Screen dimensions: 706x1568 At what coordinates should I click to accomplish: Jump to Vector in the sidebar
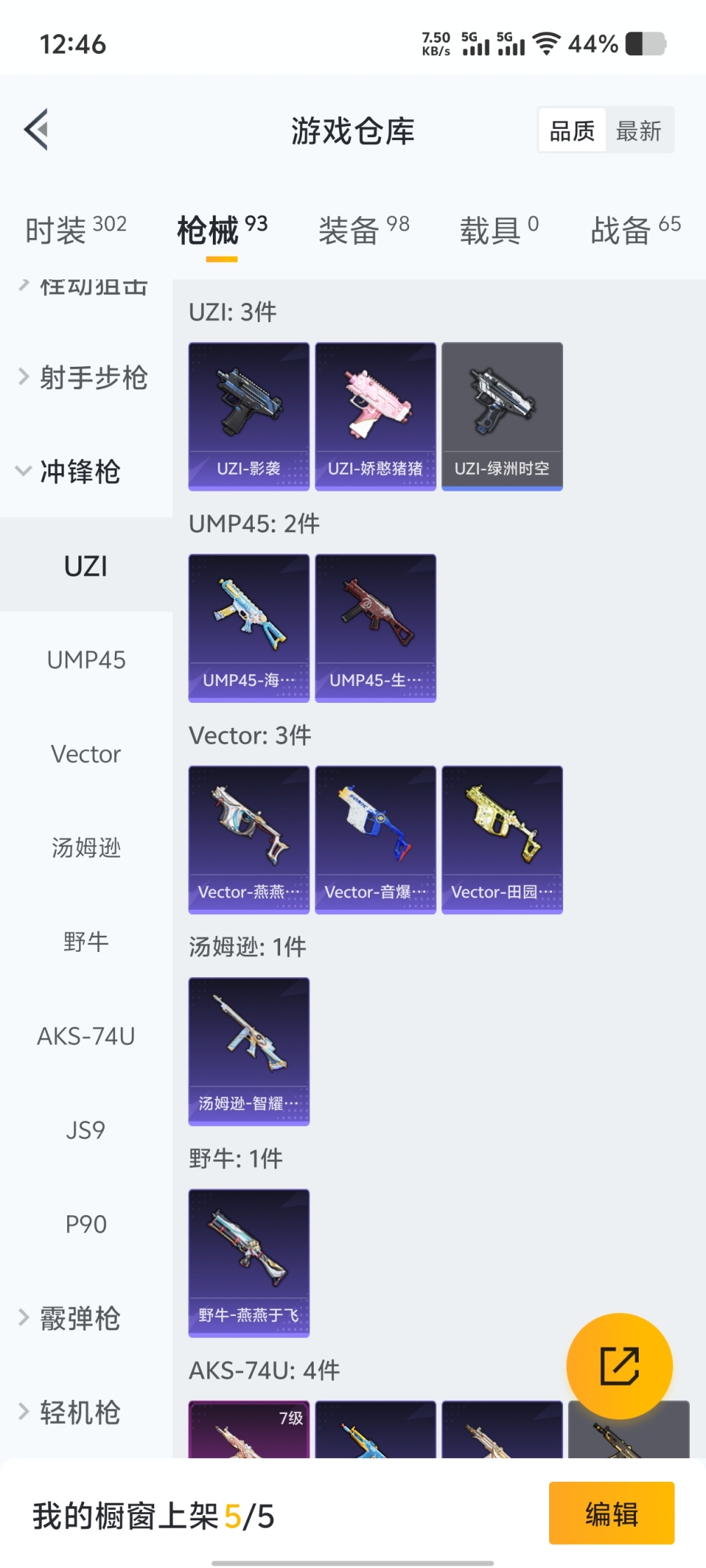[85, 754]
